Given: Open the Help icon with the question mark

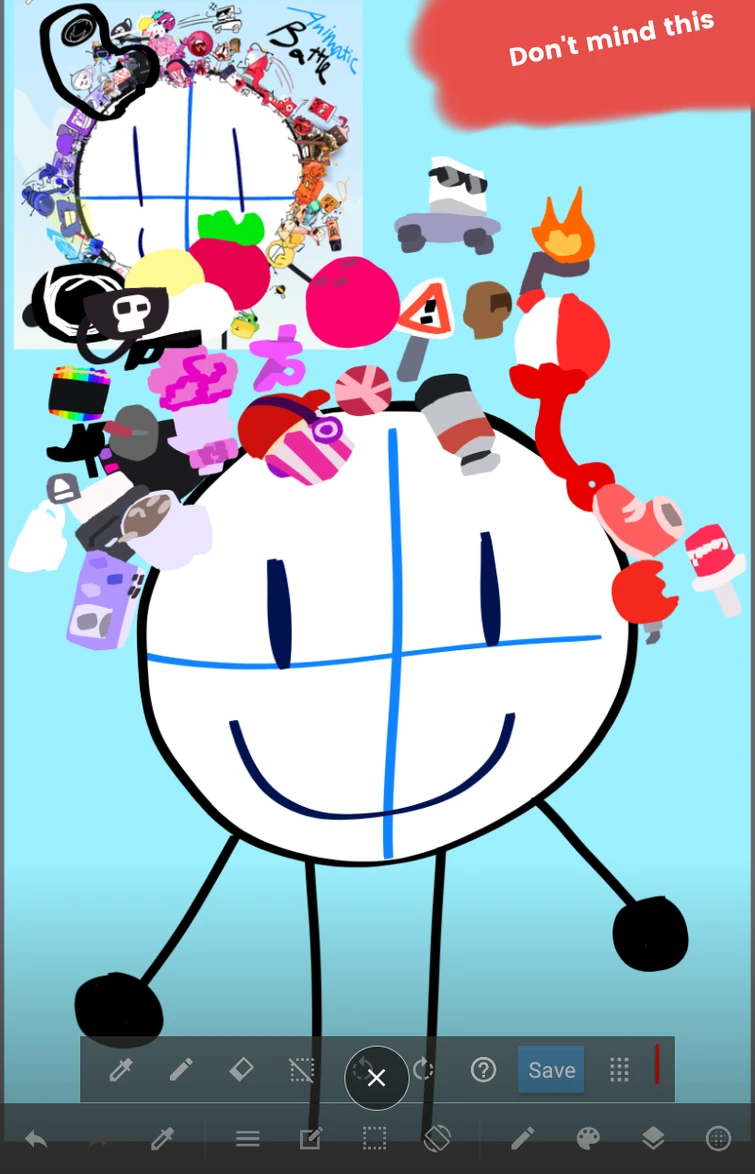Looking at the screenshot, I should pos(482,1069).
